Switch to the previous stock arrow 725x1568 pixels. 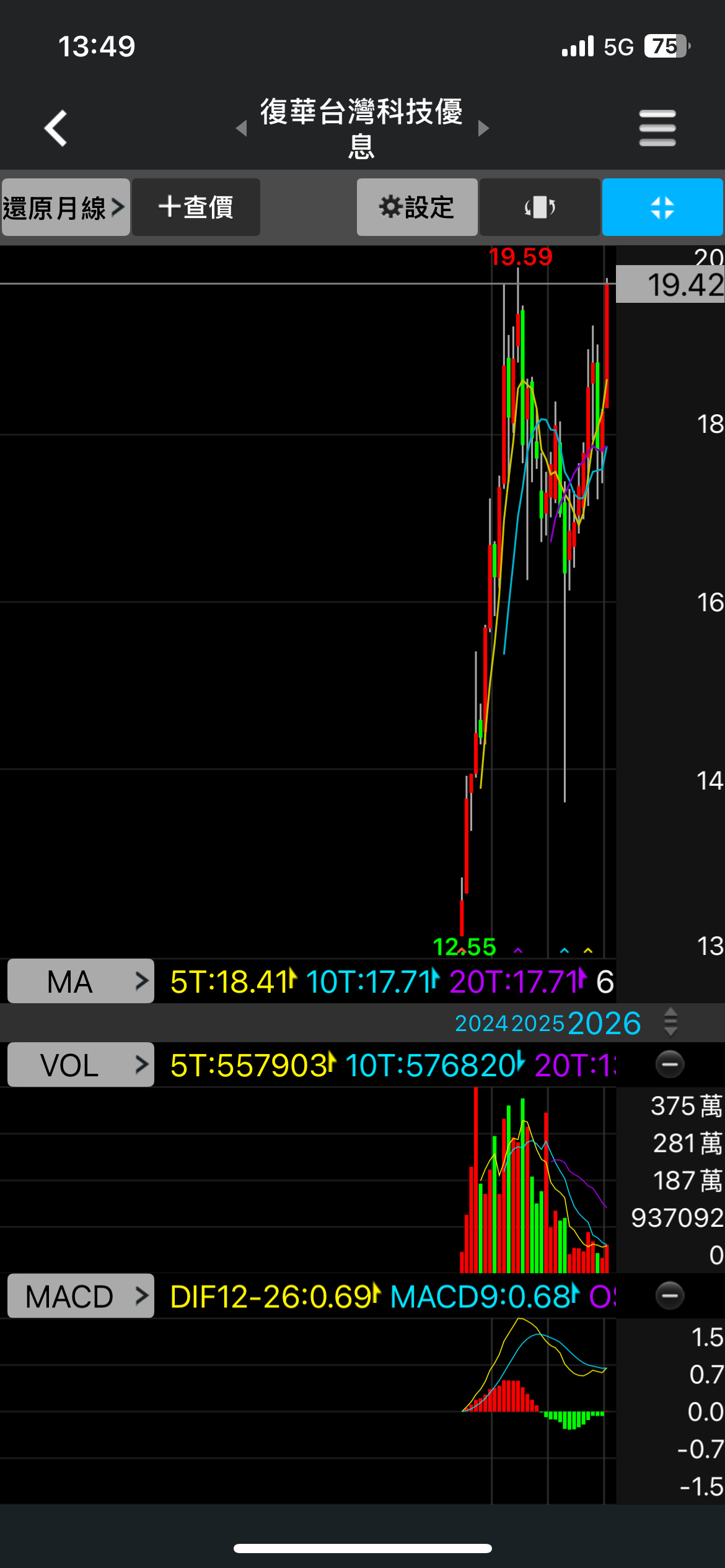[x=242, y=128]
